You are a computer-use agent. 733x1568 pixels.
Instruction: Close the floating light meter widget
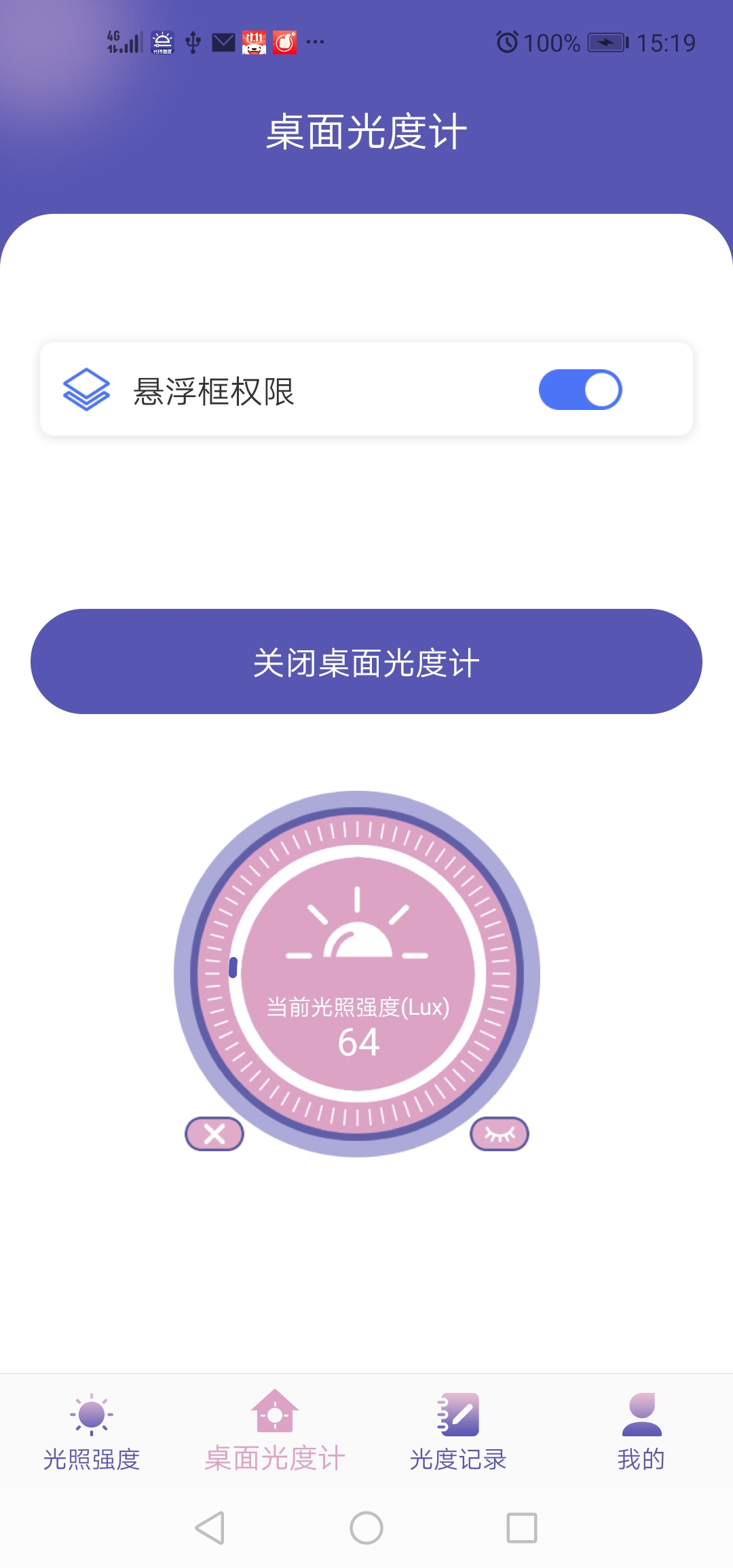tap(214, 1134)
